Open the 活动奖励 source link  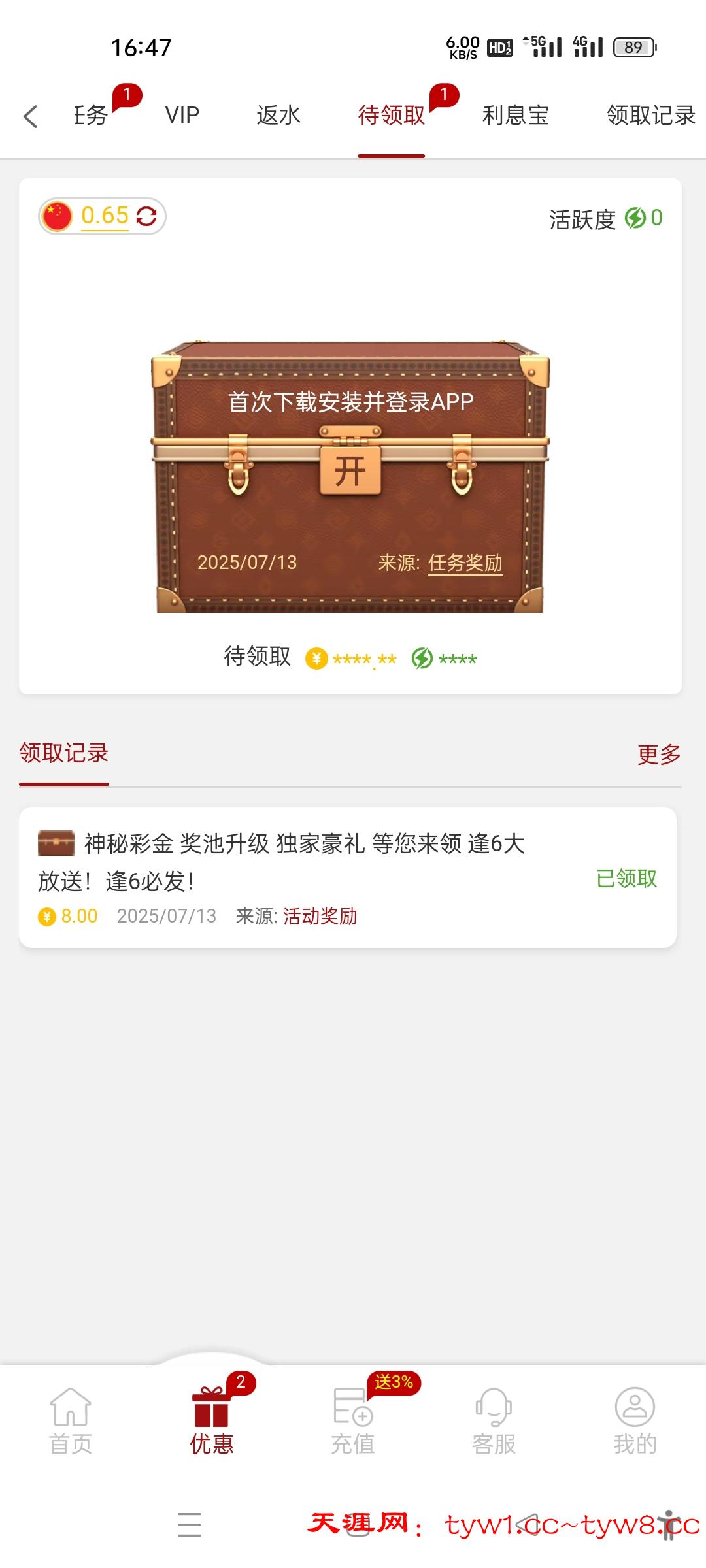[x=320, y=916]
